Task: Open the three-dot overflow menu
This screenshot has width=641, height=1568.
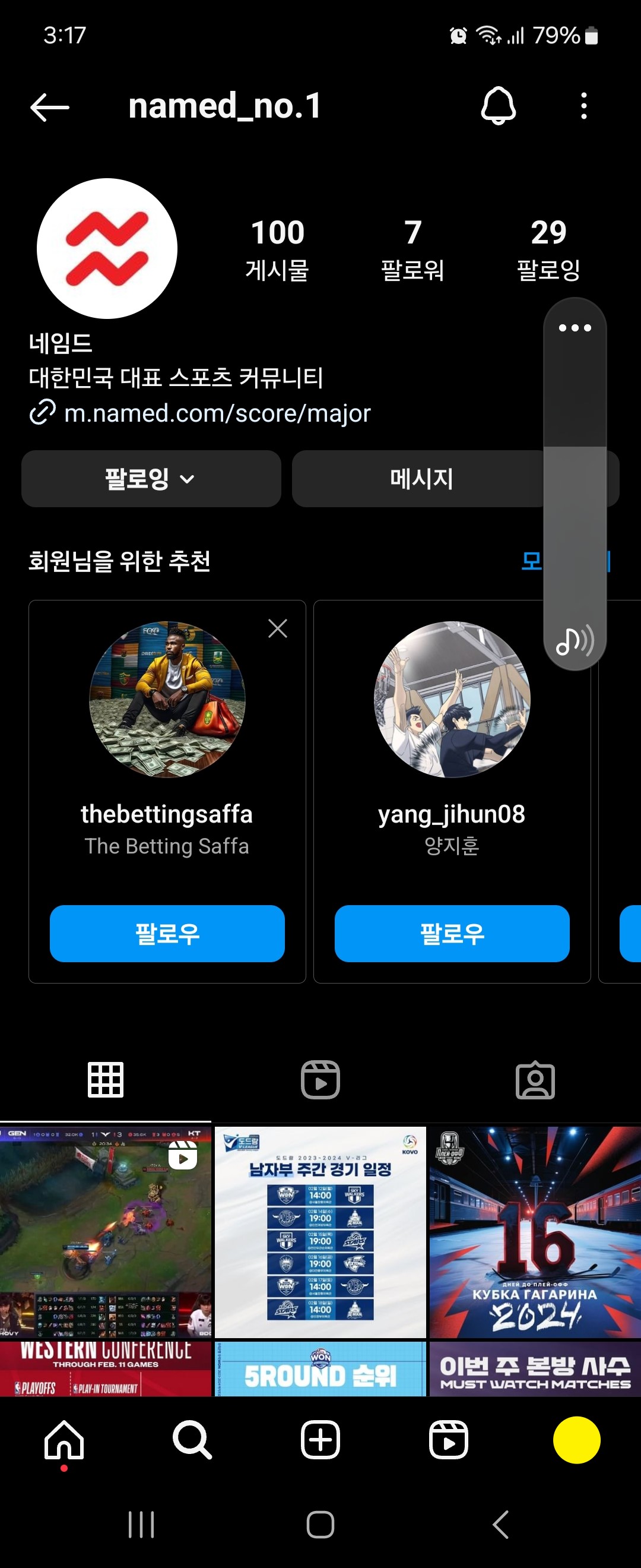Action: [x=583, y=106]
